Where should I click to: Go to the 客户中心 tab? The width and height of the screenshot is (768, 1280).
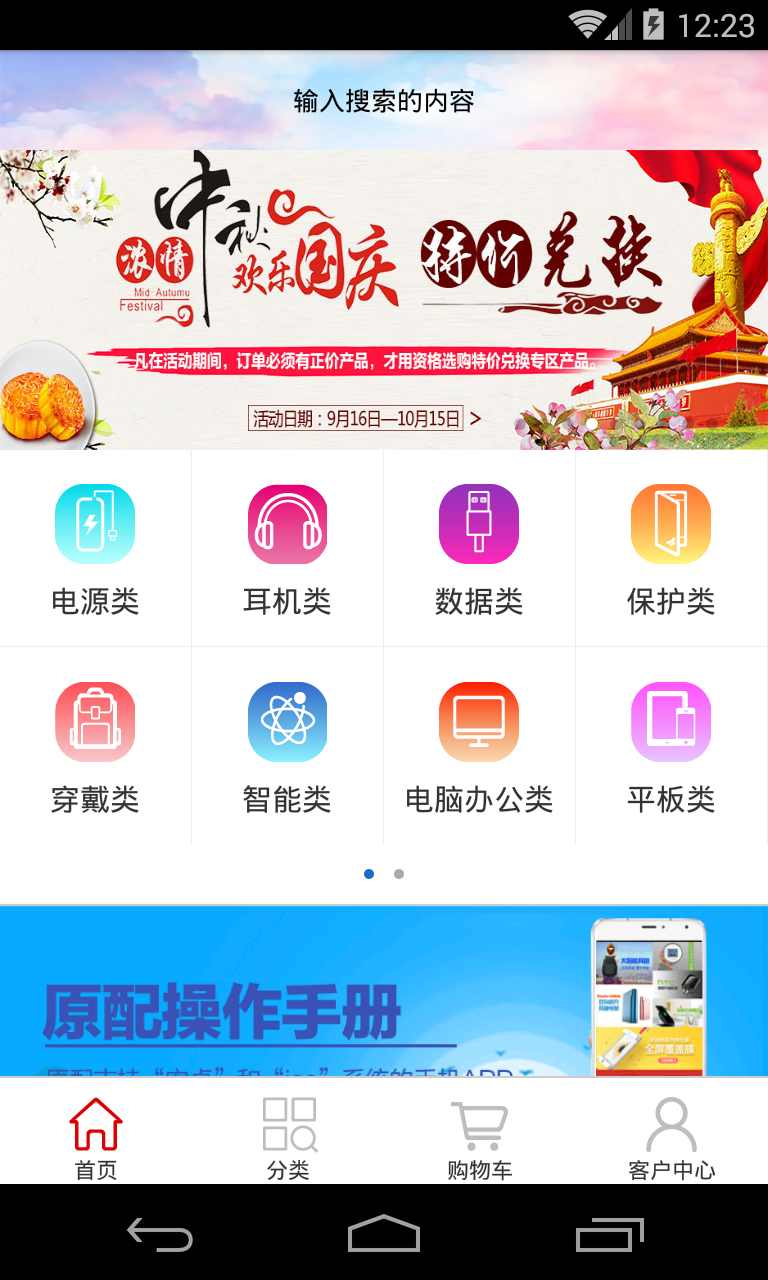[671, 1138]
